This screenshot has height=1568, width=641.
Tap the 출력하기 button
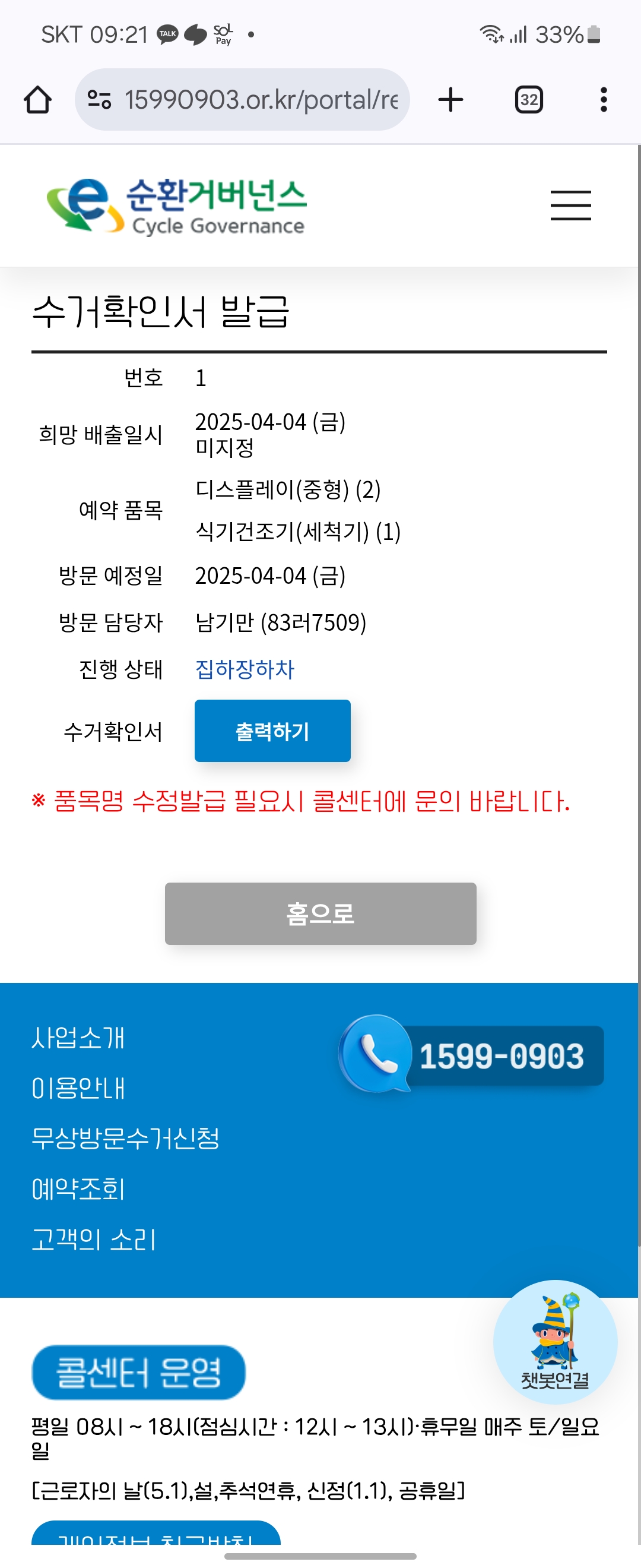click(272, 731)
